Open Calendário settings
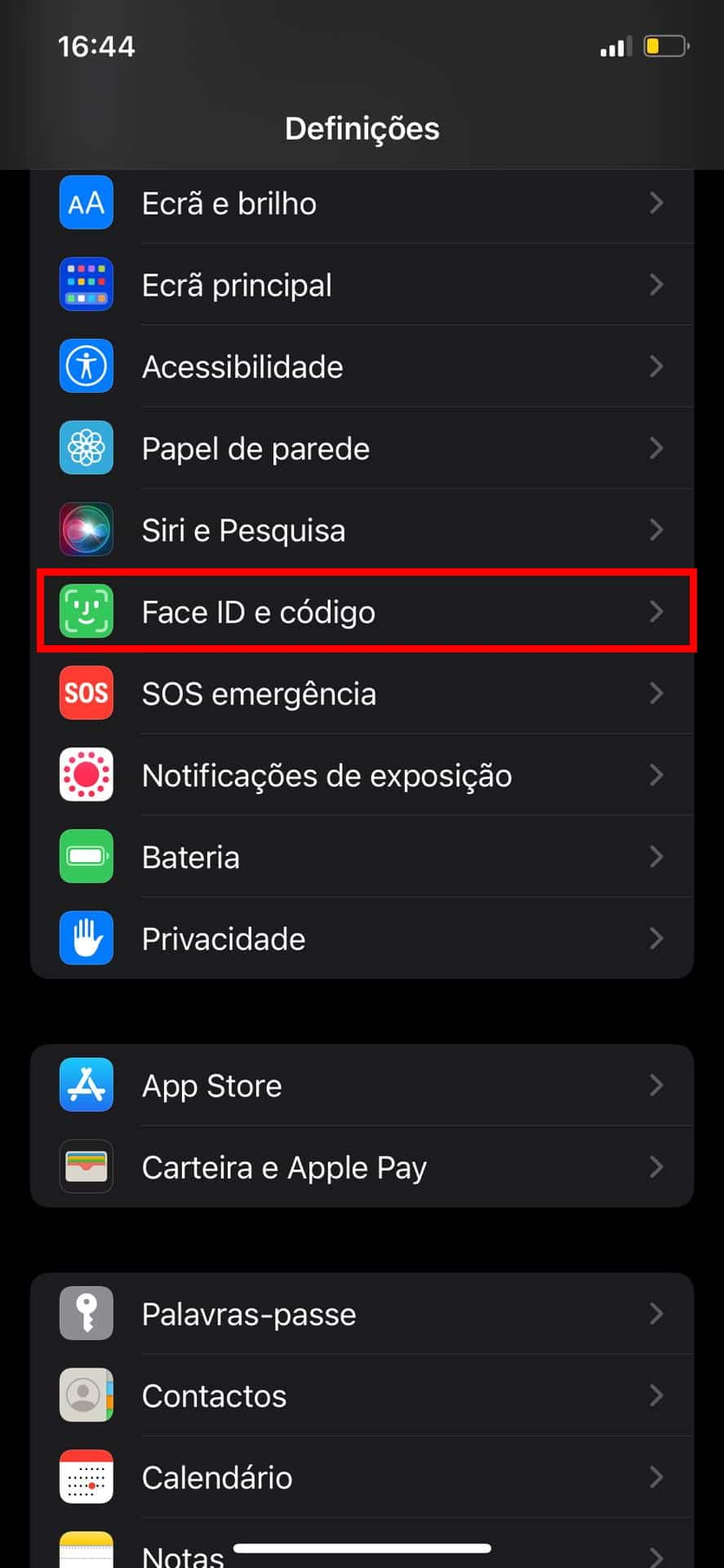 click(362, 1477)
